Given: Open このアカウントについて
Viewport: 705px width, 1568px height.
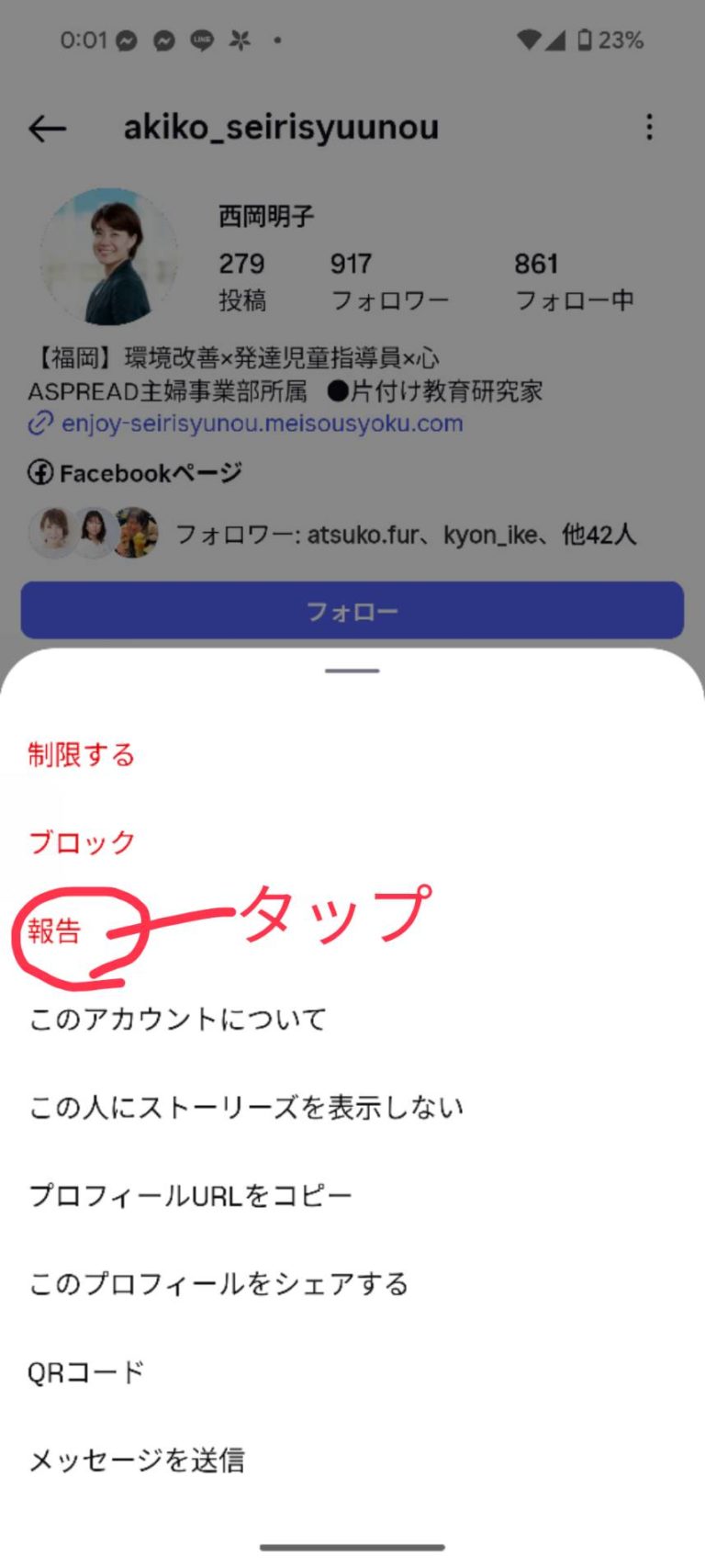Looking at the screenshot, I should pyautogui.click(x=177, y=1019).
